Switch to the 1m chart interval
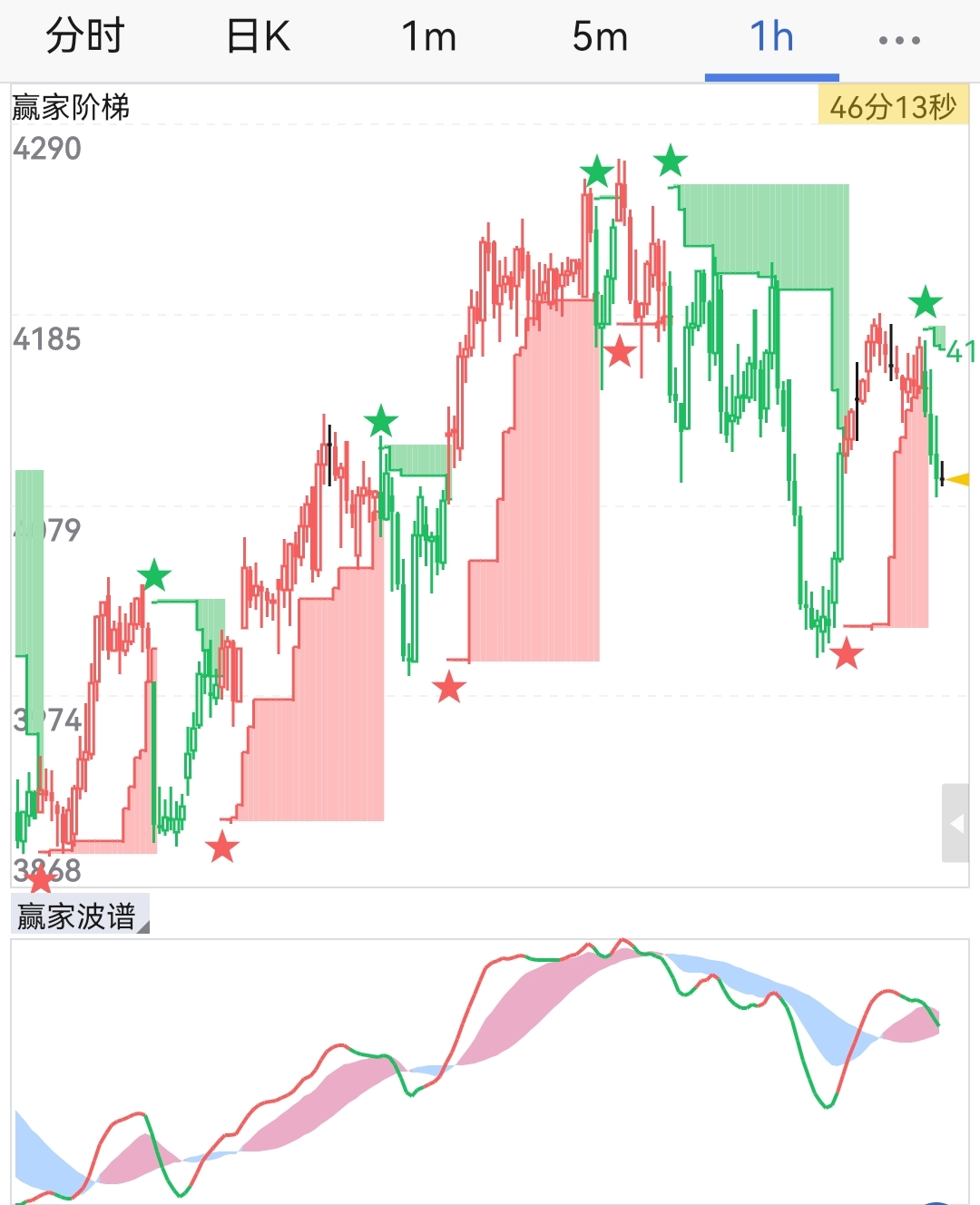Image resolution: width=980 pixels, height=1205 pixels. [x=428, y=38]
